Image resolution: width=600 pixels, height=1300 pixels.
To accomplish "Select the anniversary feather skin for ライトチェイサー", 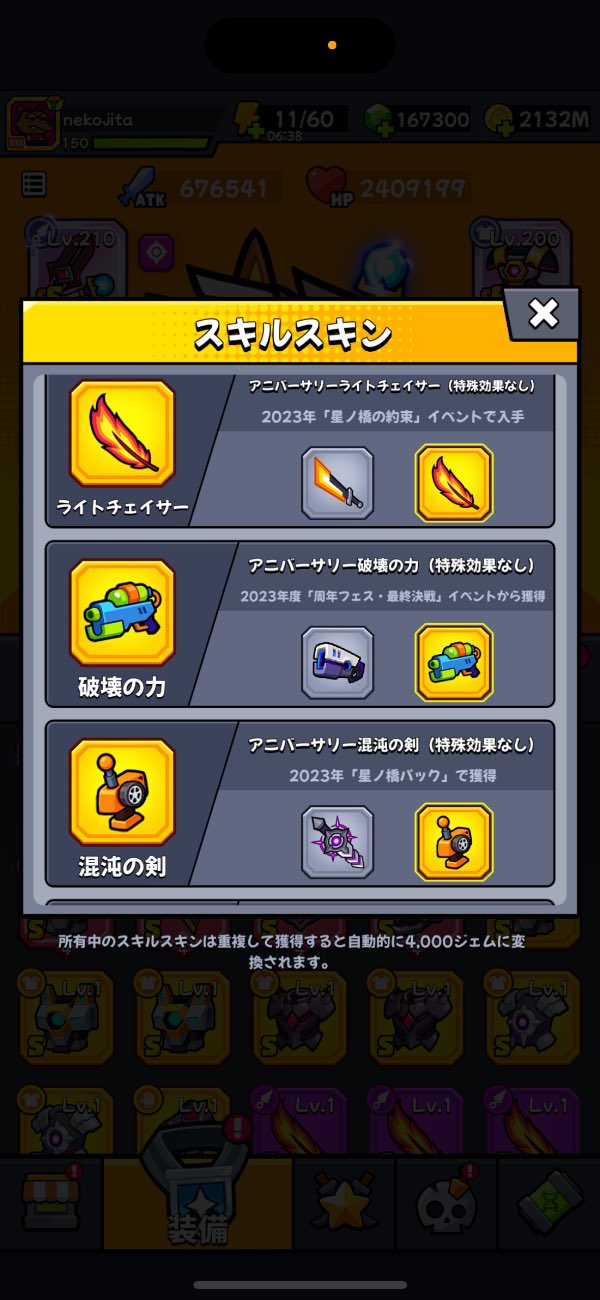I will 454,483.
